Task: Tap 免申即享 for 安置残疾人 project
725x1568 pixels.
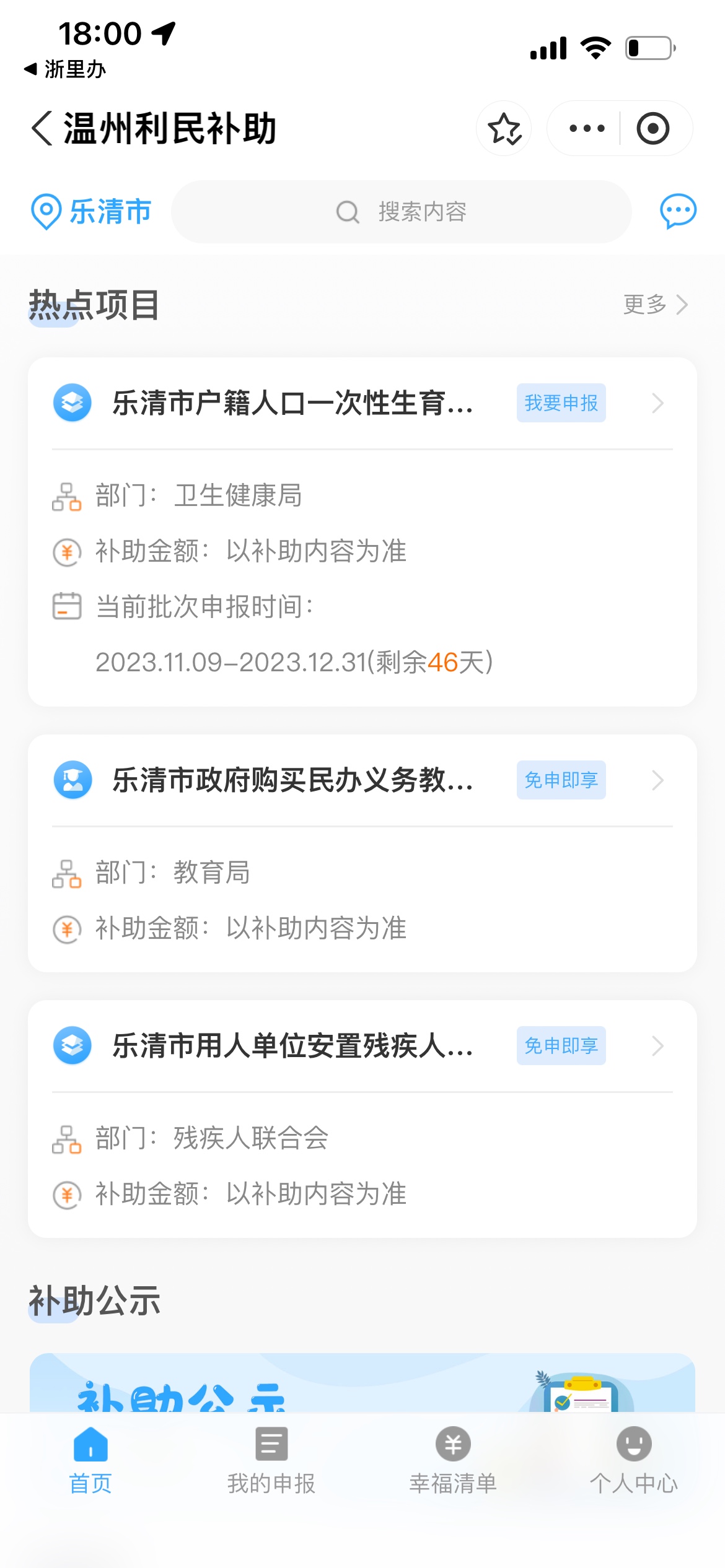Action: [561, 1046]
